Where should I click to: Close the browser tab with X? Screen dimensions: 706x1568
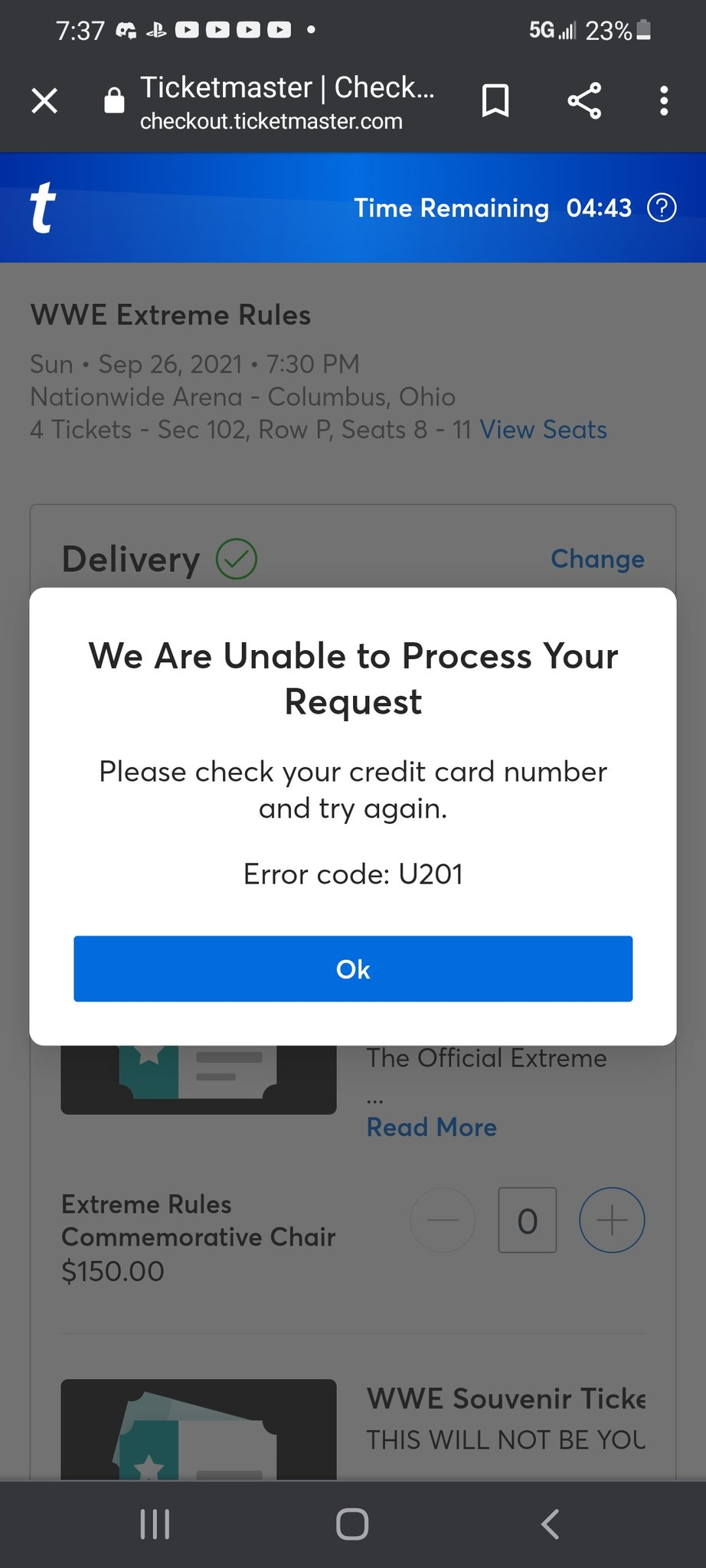[44, 100]
